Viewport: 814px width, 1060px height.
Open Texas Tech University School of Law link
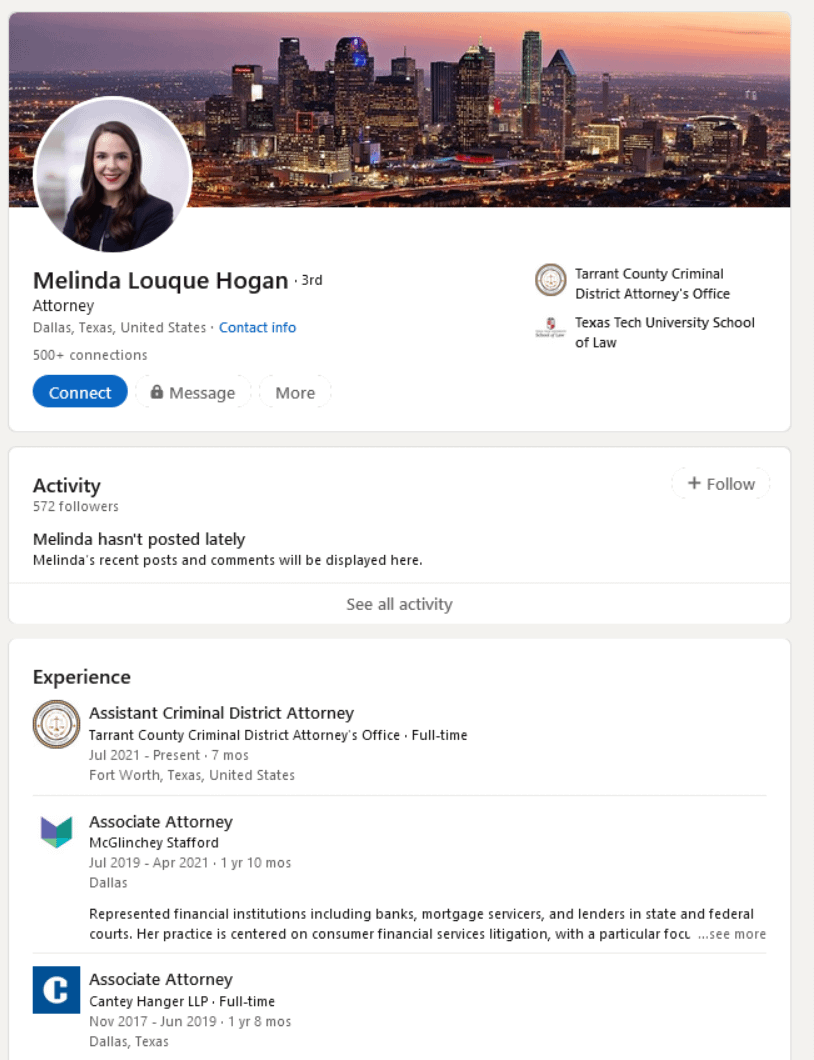(664, 332)
